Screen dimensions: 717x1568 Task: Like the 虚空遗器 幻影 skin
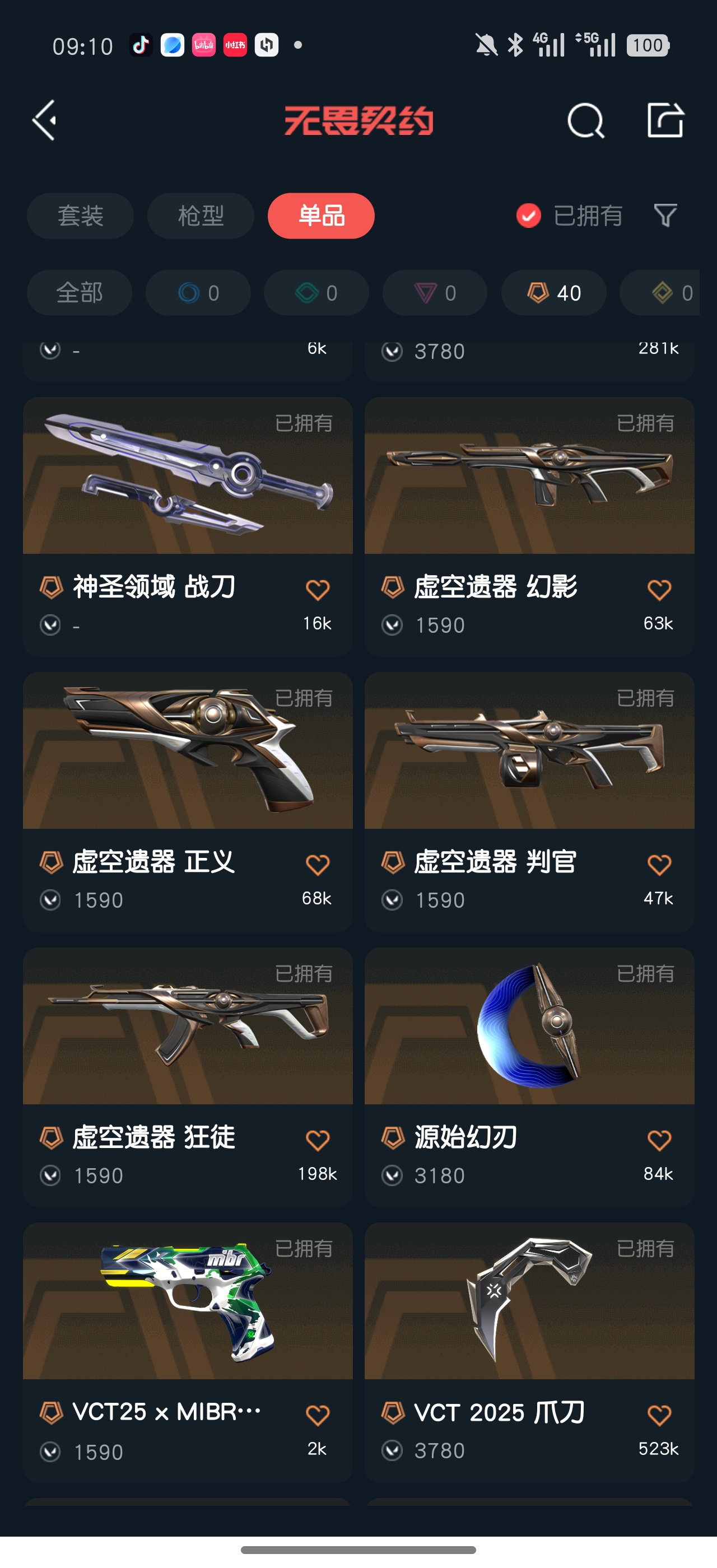(659, 589)
